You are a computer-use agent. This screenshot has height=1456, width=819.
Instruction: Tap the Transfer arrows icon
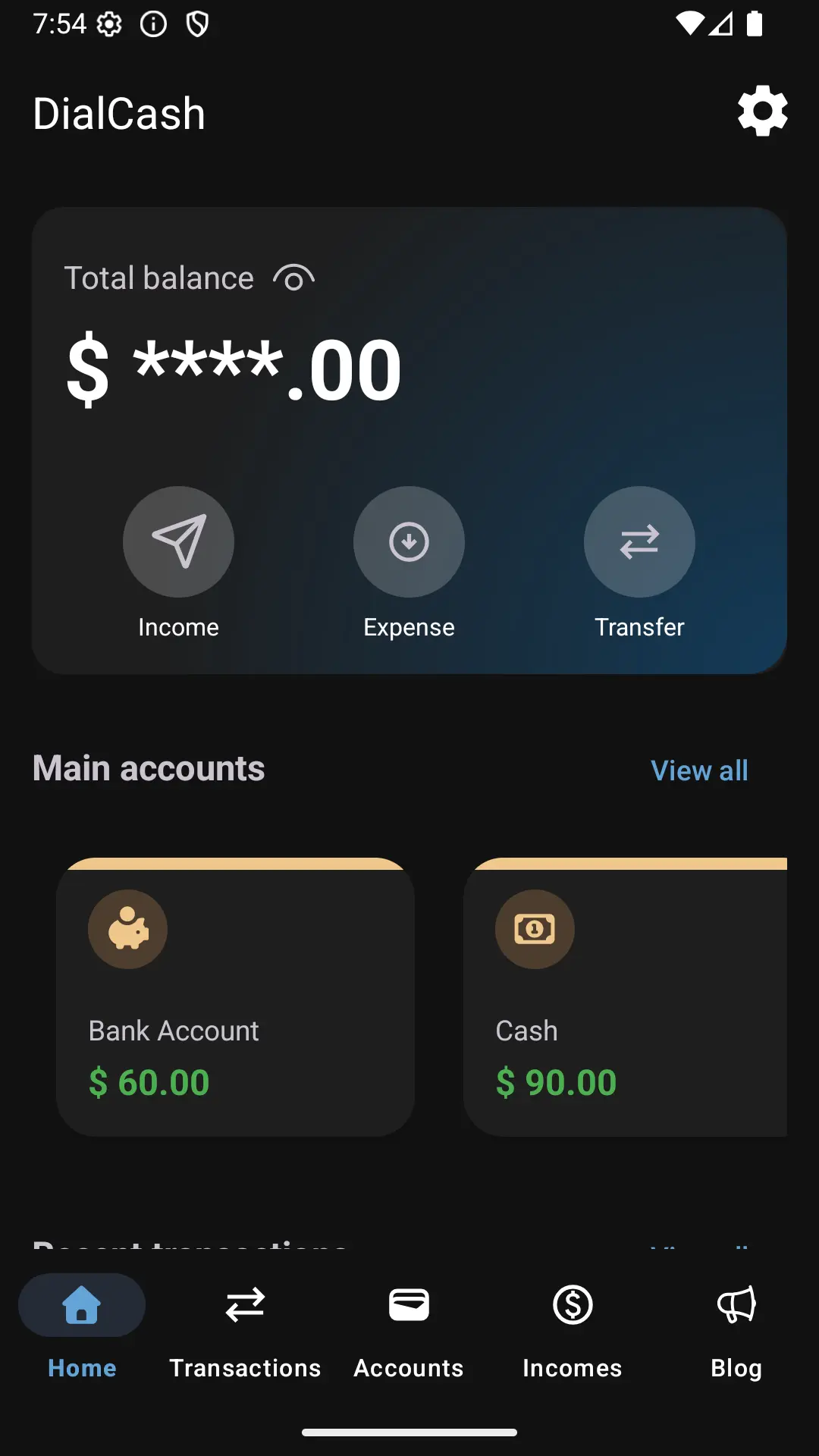(639, 541)
